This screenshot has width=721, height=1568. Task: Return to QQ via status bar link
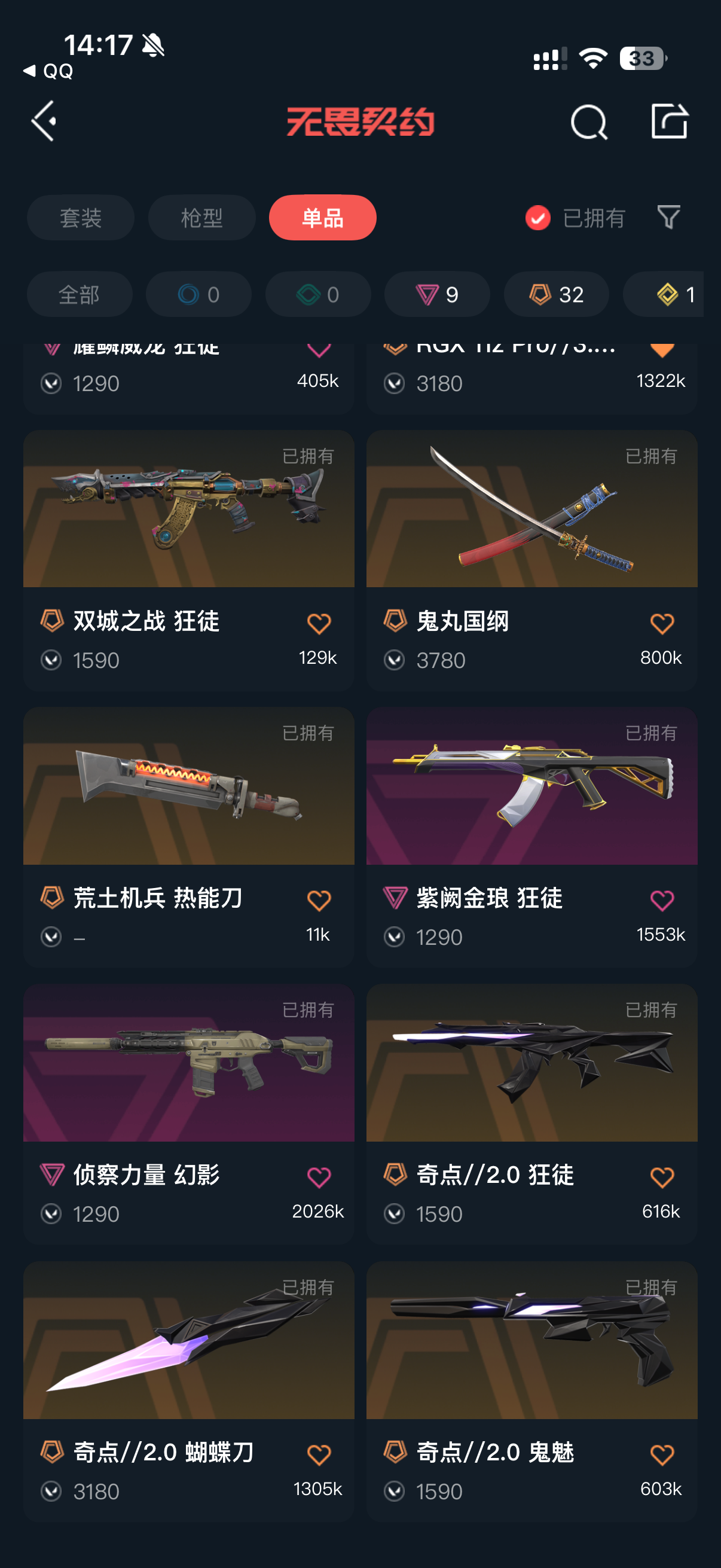click(48, 71)
